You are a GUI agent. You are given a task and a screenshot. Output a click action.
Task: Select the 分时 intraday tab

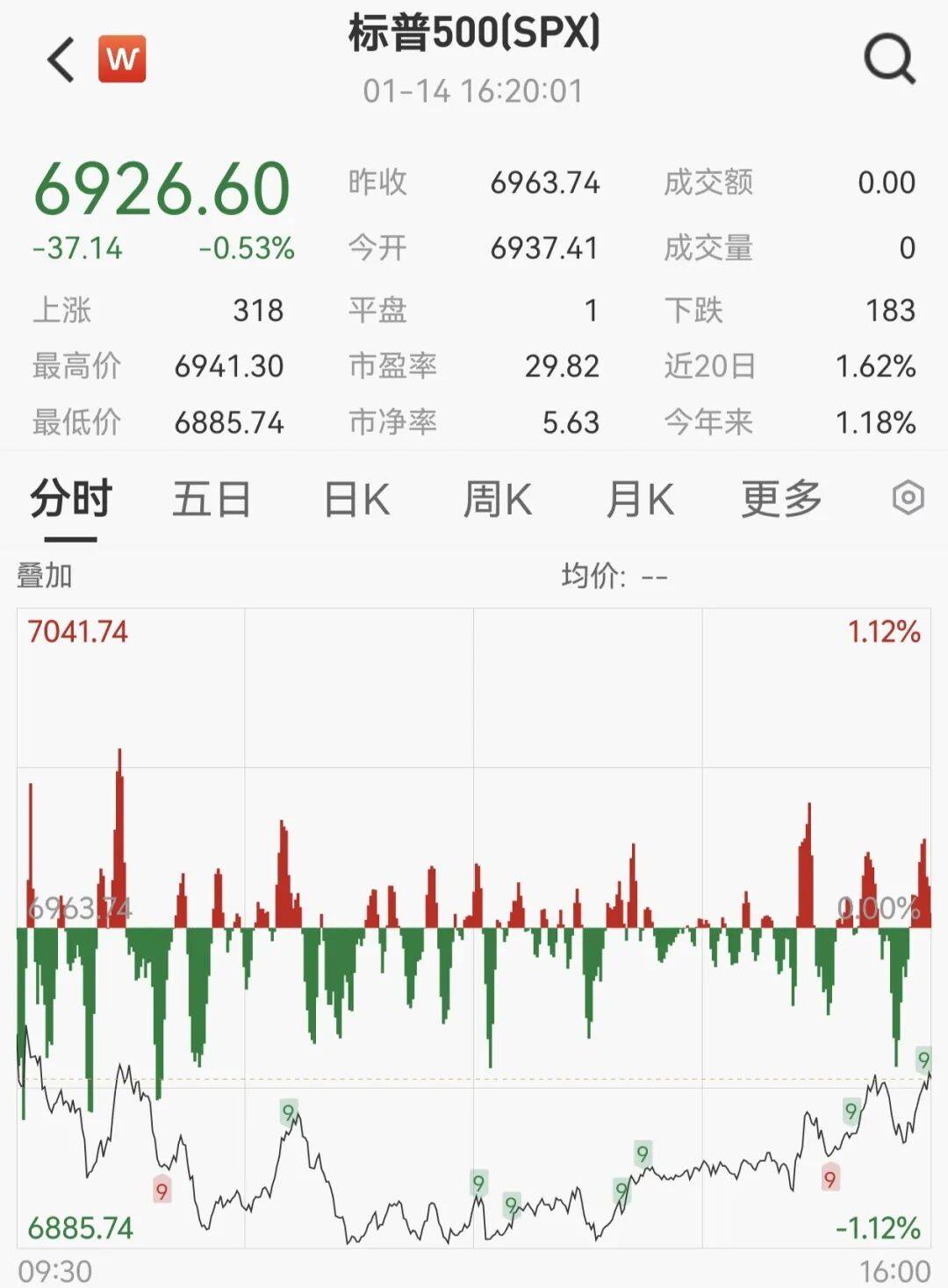(x=71, y=500)
